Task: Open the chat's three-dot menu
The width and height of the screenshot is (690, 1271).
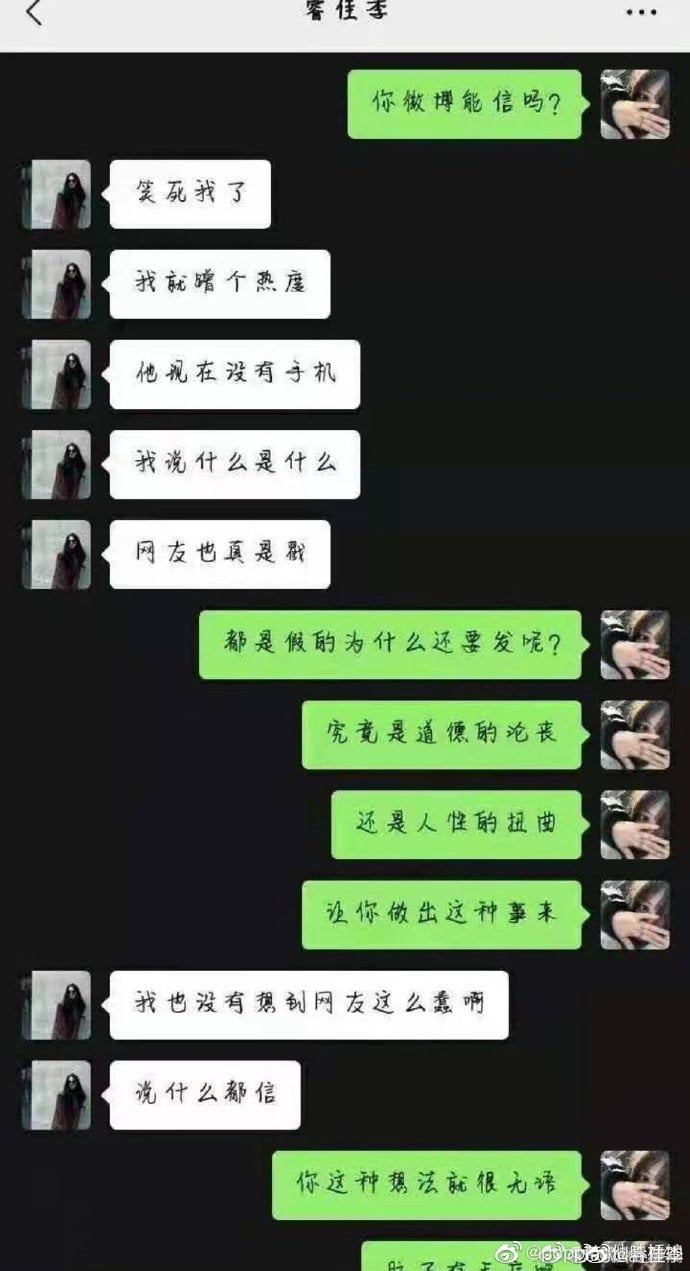Action: click(641, 13)
